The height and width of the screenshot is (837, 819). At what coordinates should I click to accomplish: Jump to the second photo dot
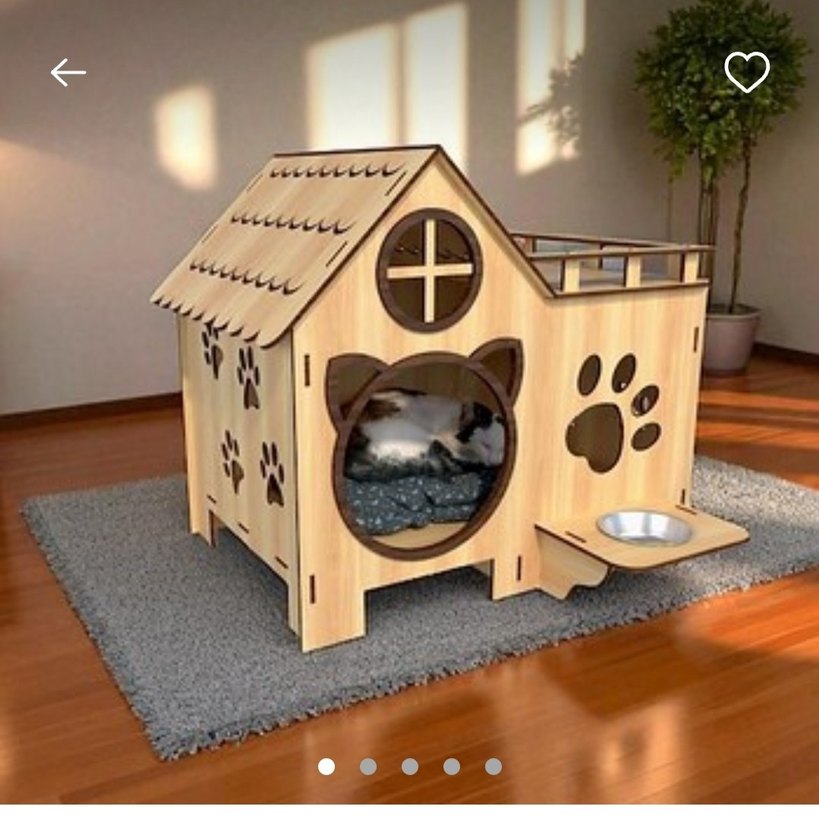coord(368,766)
